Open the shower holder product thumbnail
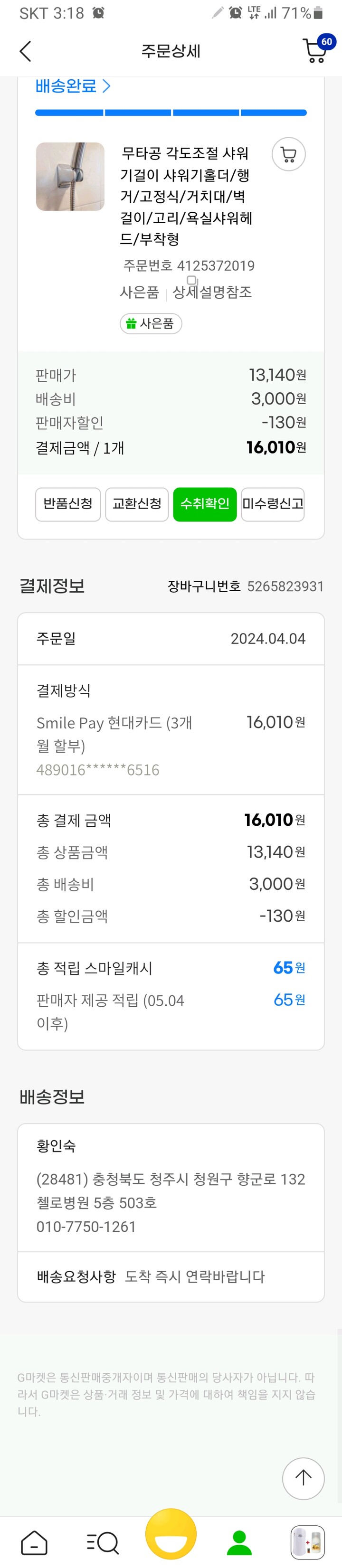The height and width of the screenshot is (1568, 342). 70,177
